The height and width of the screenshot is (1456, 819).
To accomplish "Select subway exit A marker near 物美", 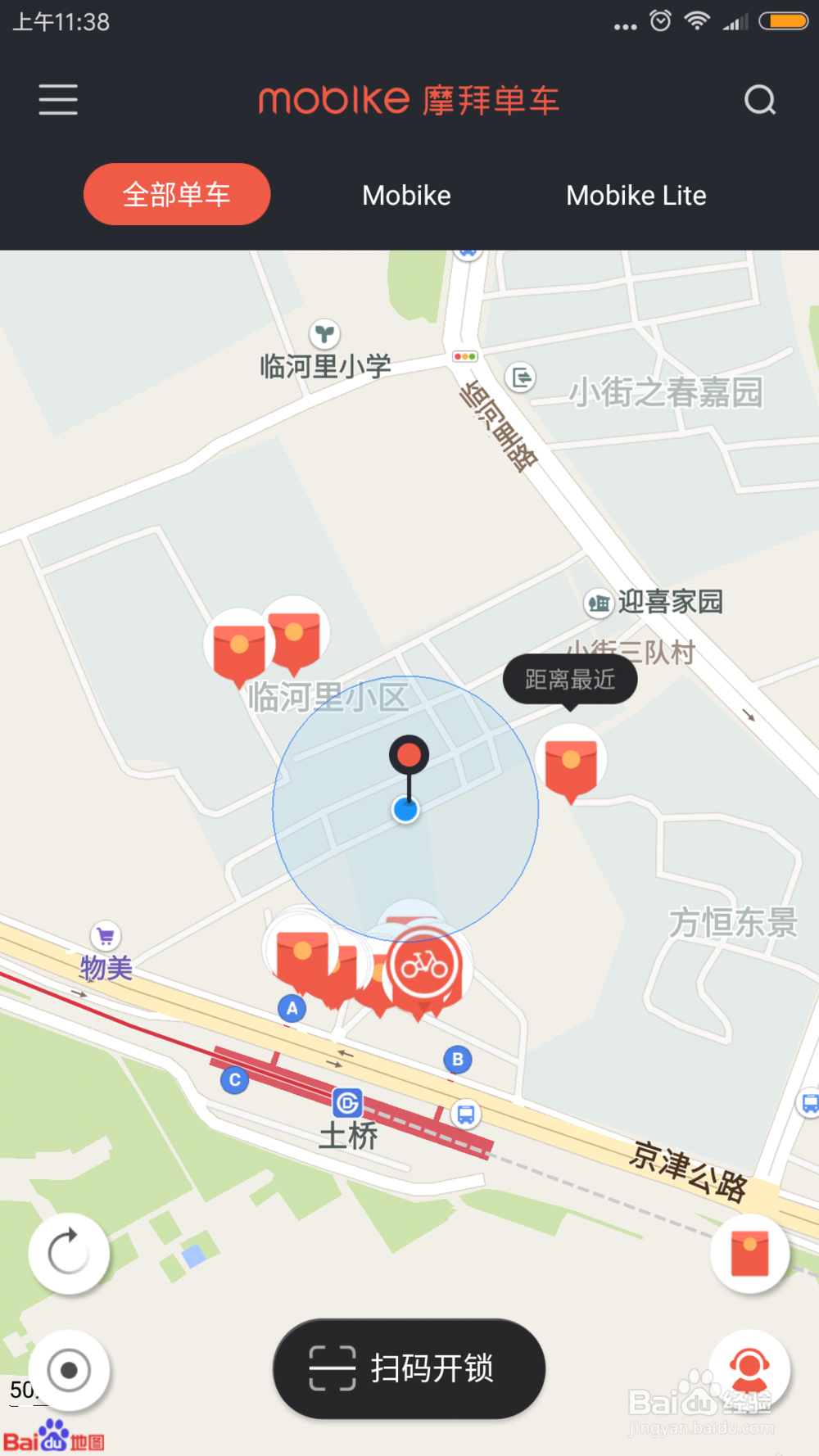I will (292, 1008).
